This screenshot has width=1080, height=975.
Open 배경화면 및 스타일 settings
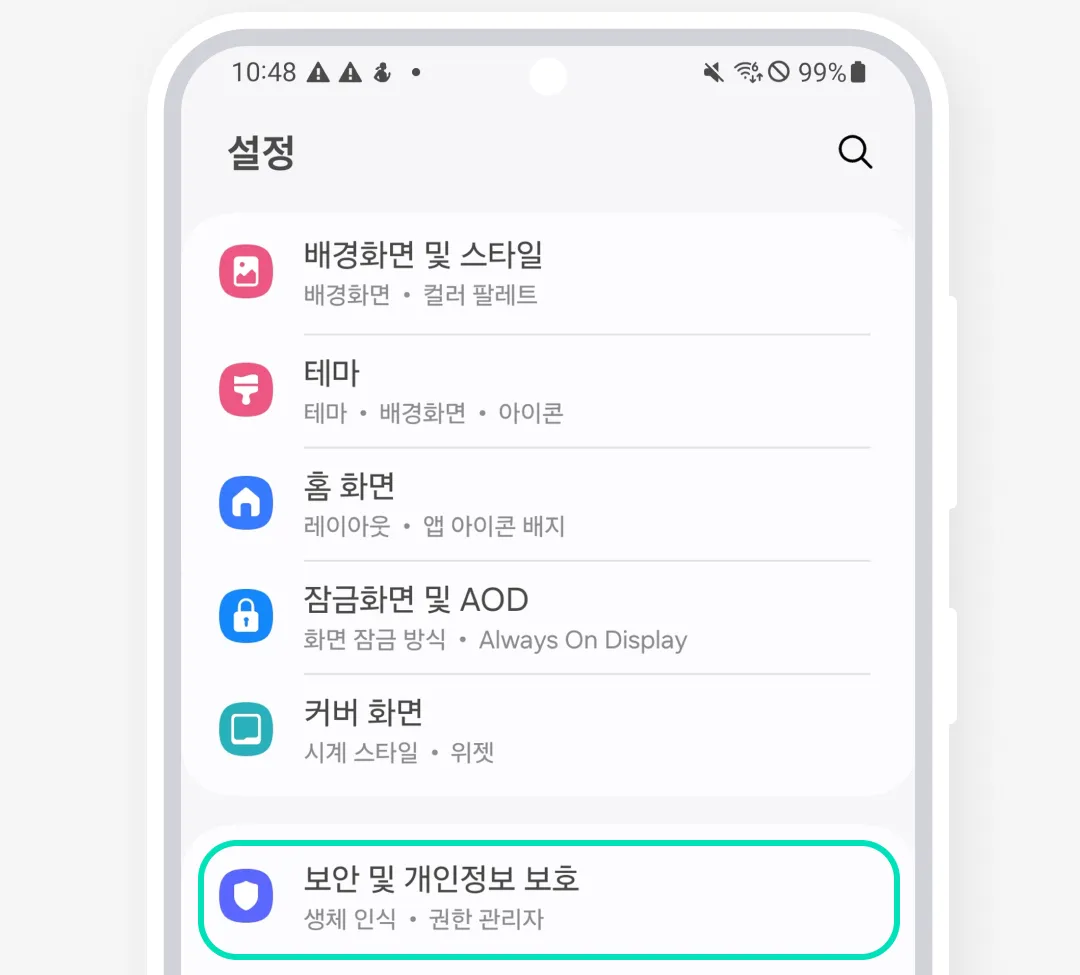(545, 273)
